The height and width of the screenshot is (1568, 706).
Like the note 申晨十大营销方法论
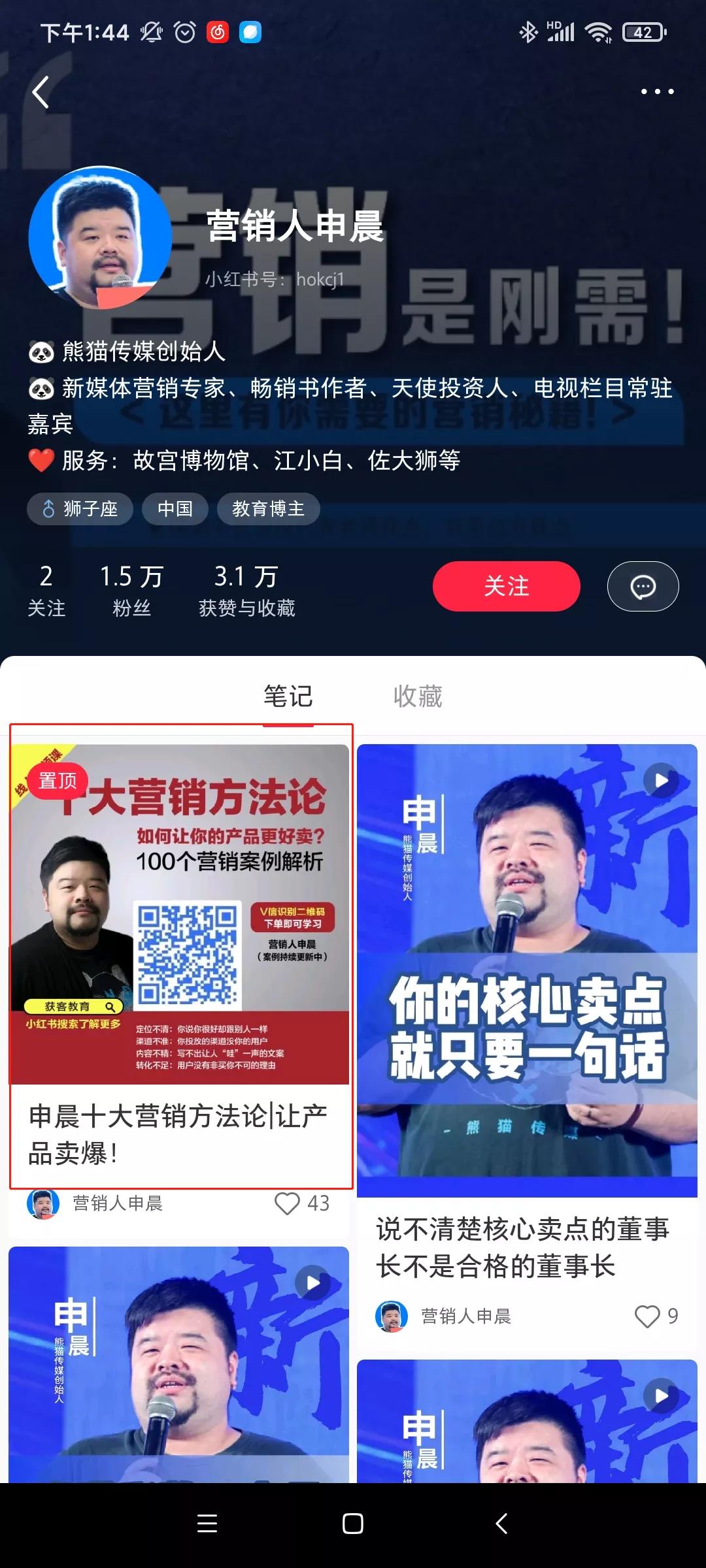pyautogui.click(x=288, y=1203)
